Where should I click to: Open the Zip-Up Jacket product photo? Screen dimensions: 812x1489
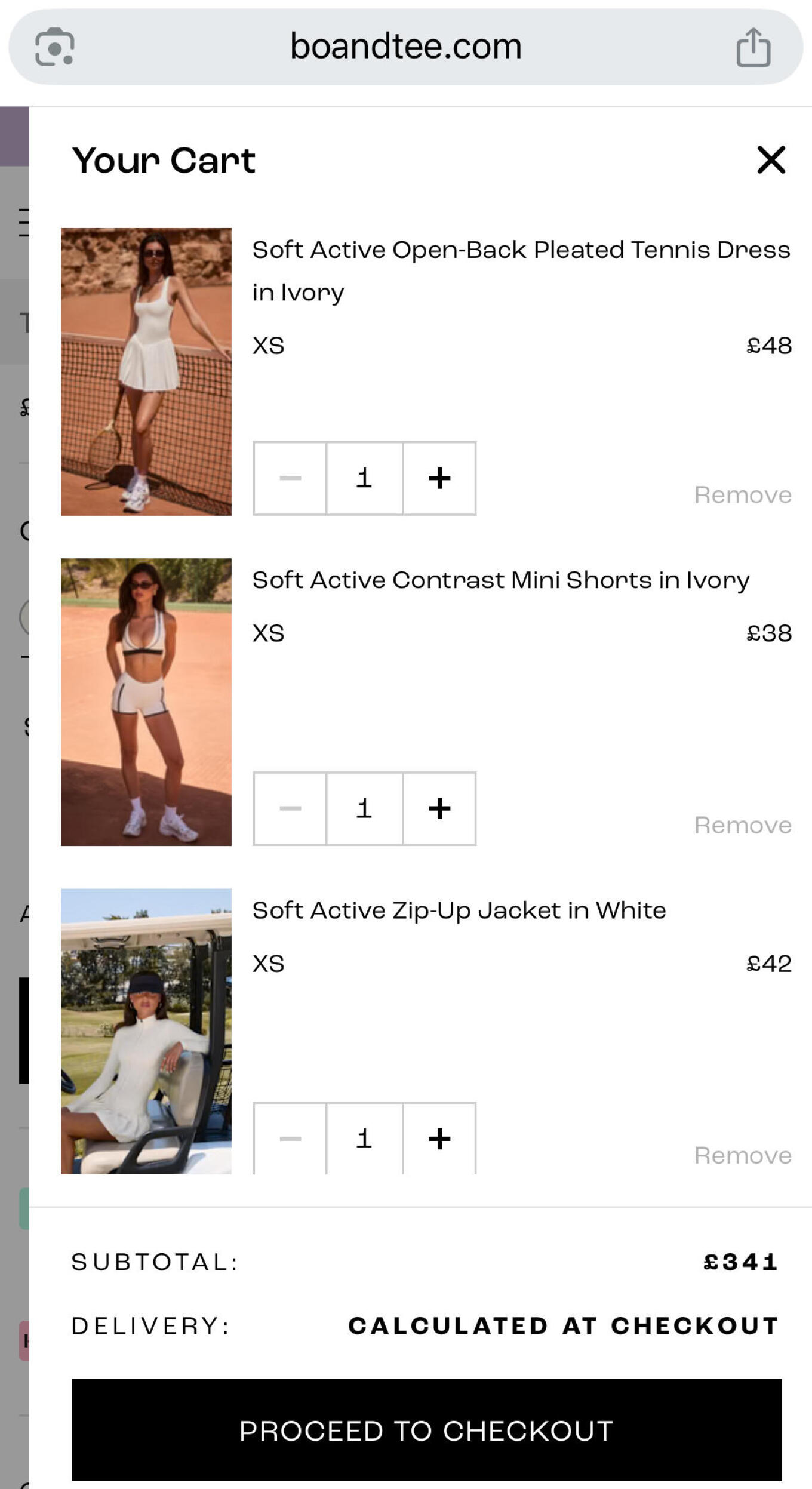tap(146, 1031)
